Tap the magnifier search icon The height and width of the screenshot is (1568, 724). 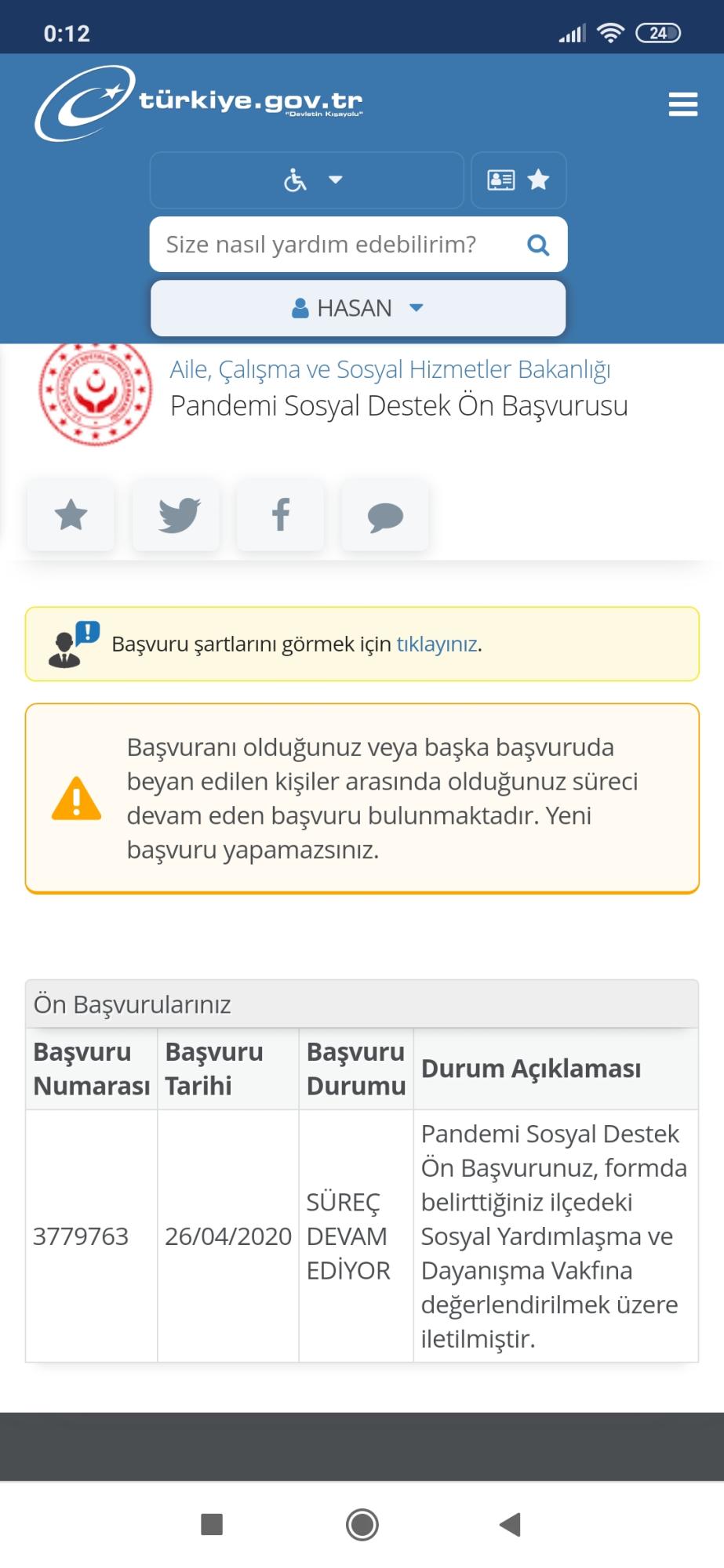(538, 245)
